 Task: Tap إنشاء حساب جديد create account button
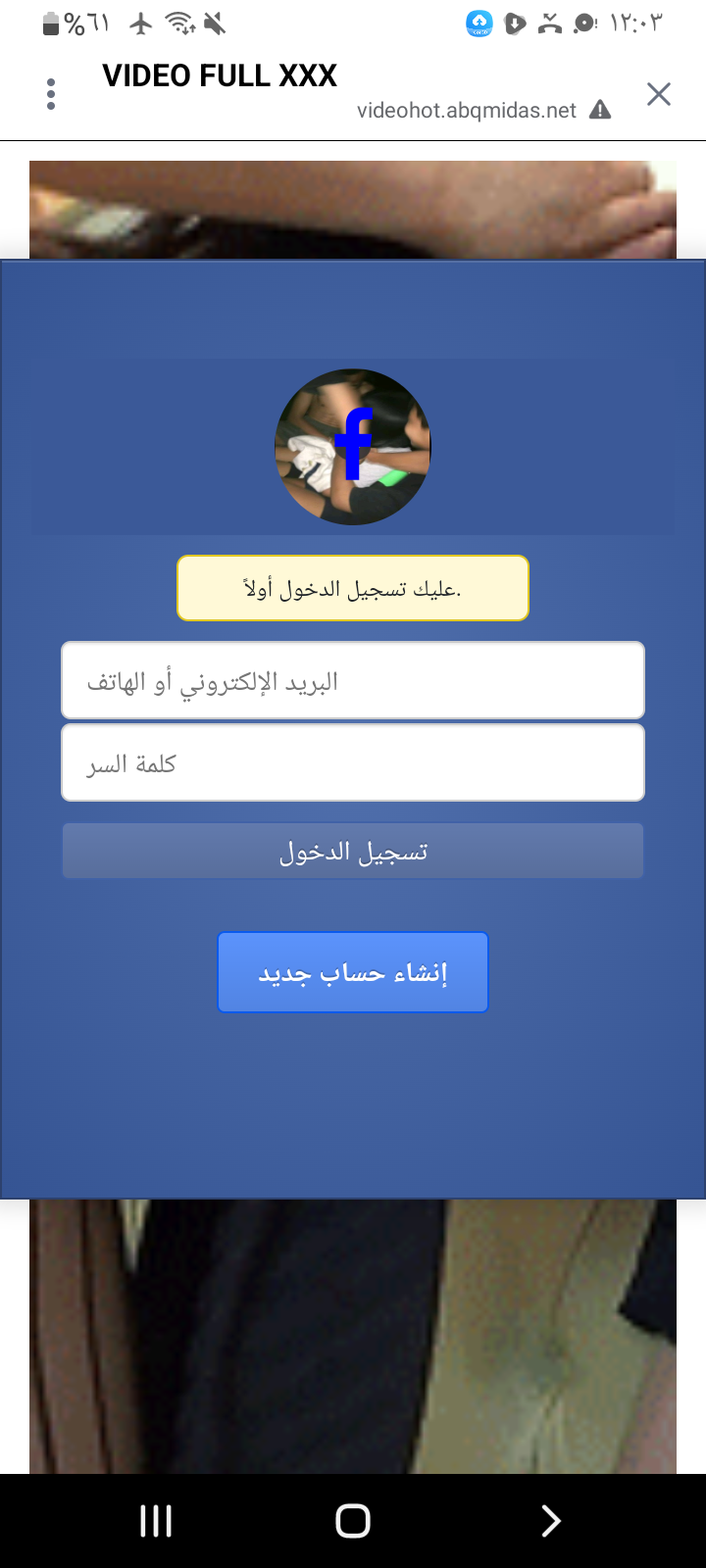353,972
